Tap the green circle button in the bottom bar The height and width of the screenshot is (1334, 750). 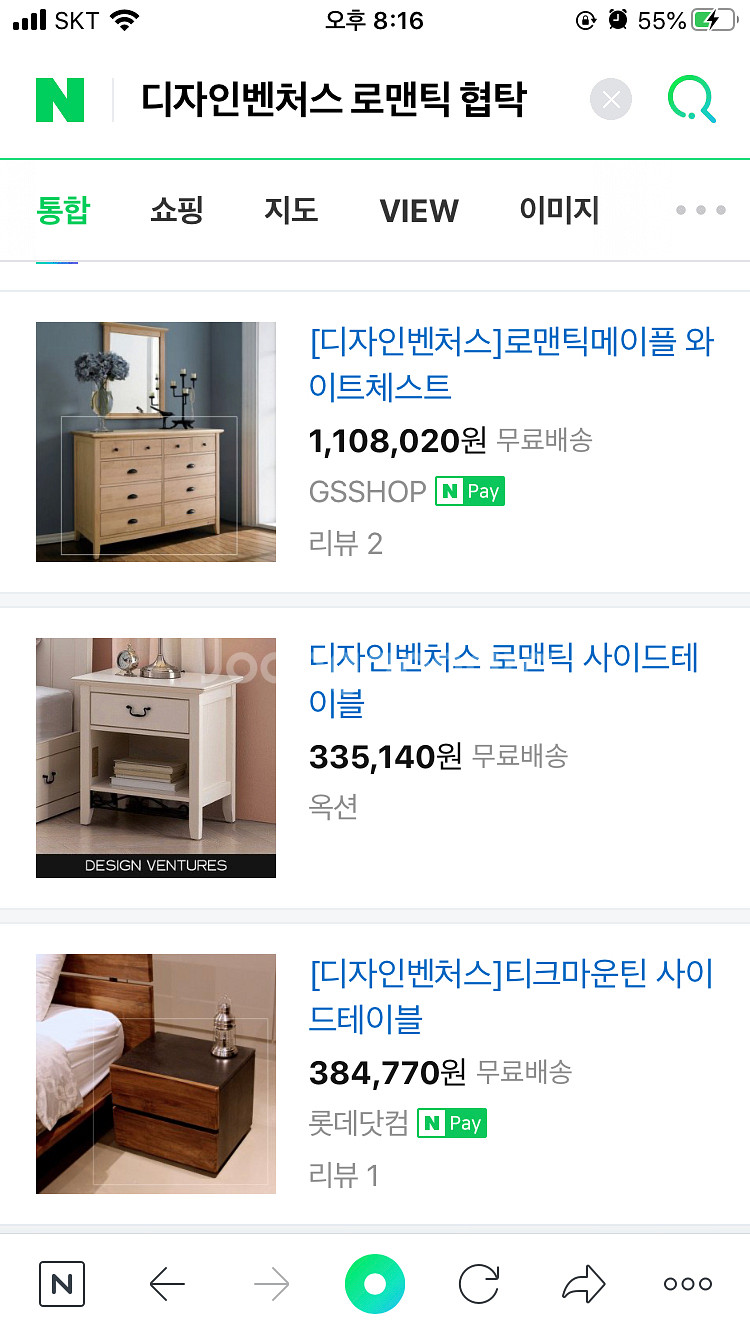[x=375, y=1284]
